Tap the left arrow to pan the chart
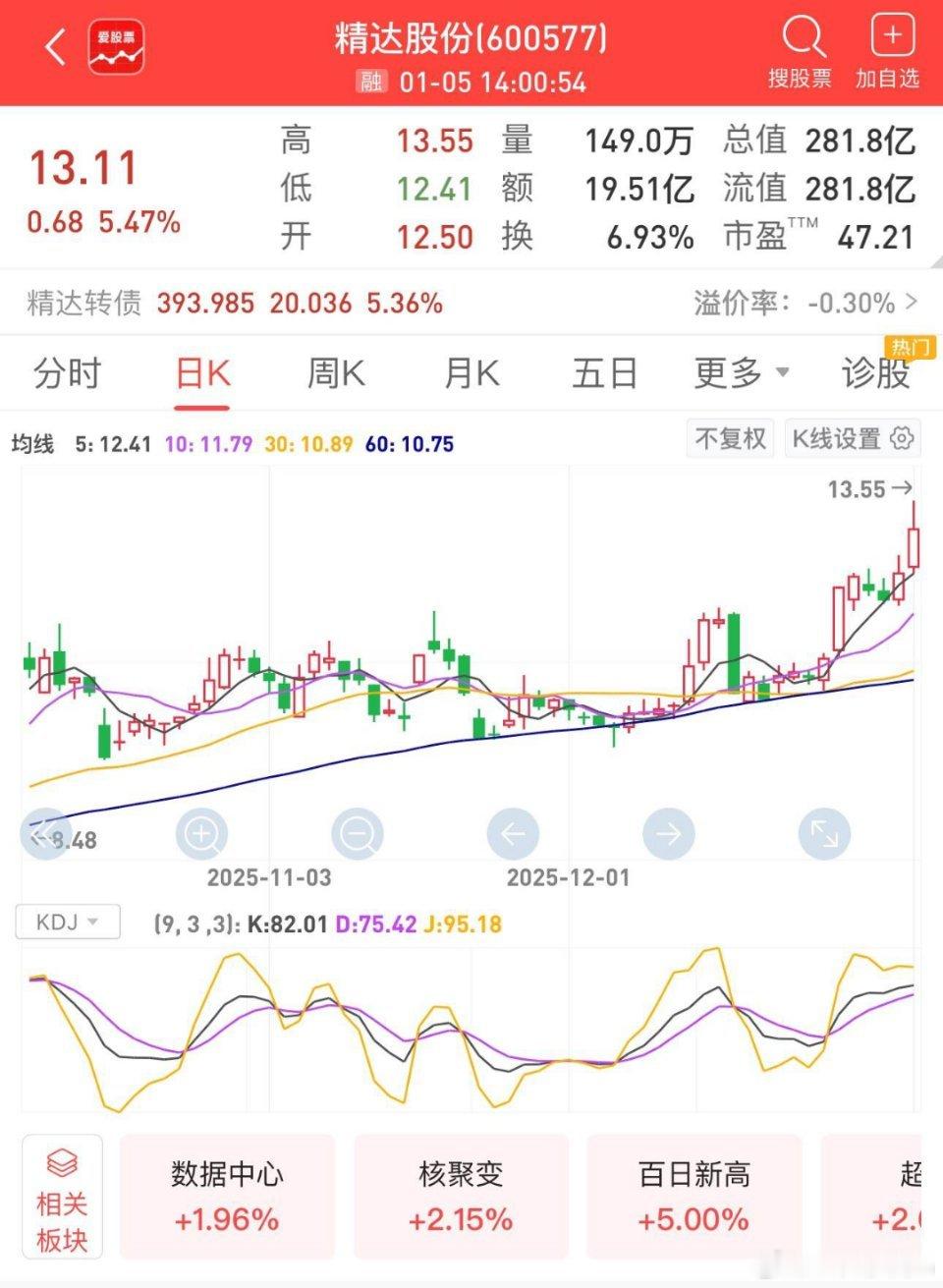This screenshot has height=1288, width=943. pyautogui.click(x=513, y=833)
